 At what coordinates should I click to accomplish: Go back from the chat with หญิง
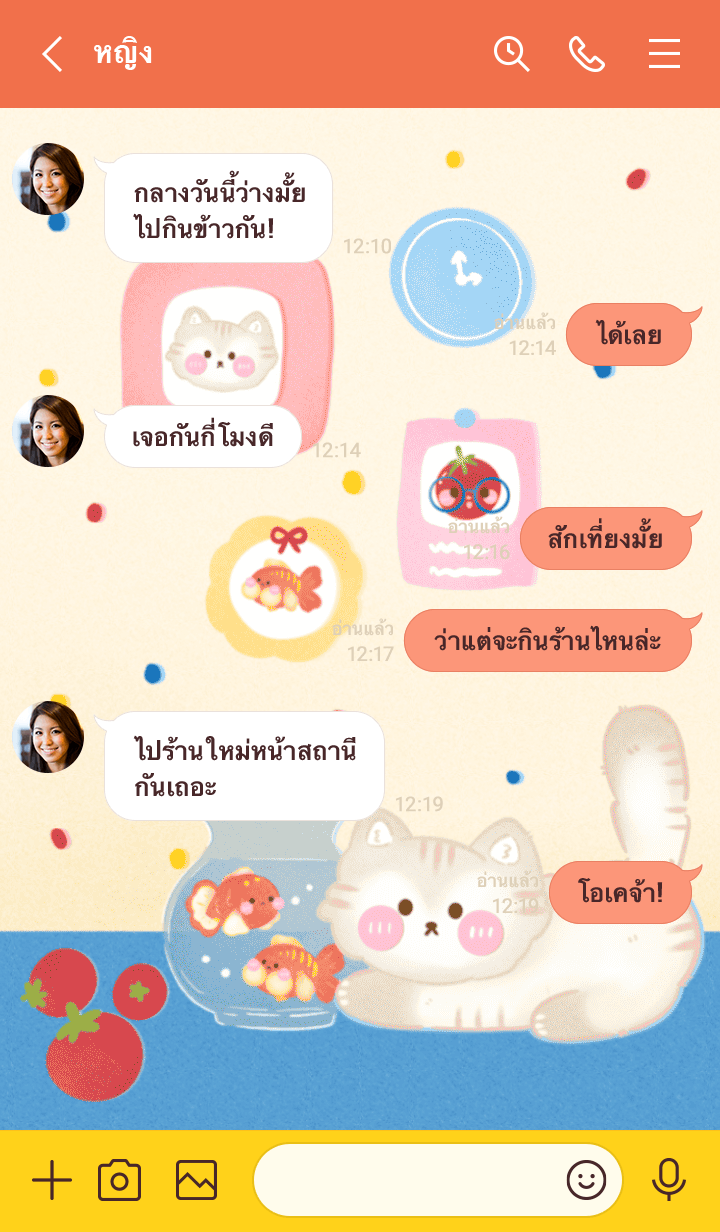coord(52,54)
